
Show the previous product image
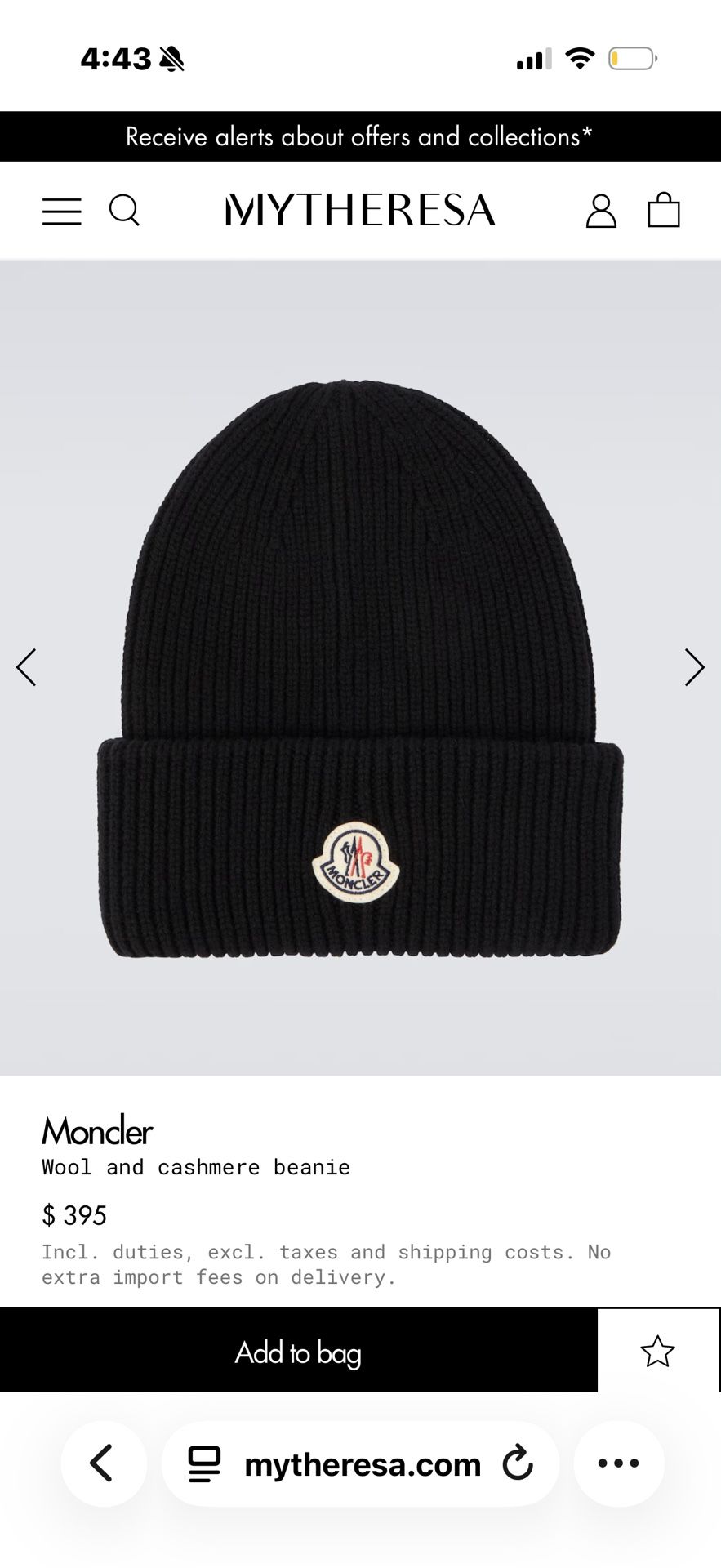tap(27, 667)
